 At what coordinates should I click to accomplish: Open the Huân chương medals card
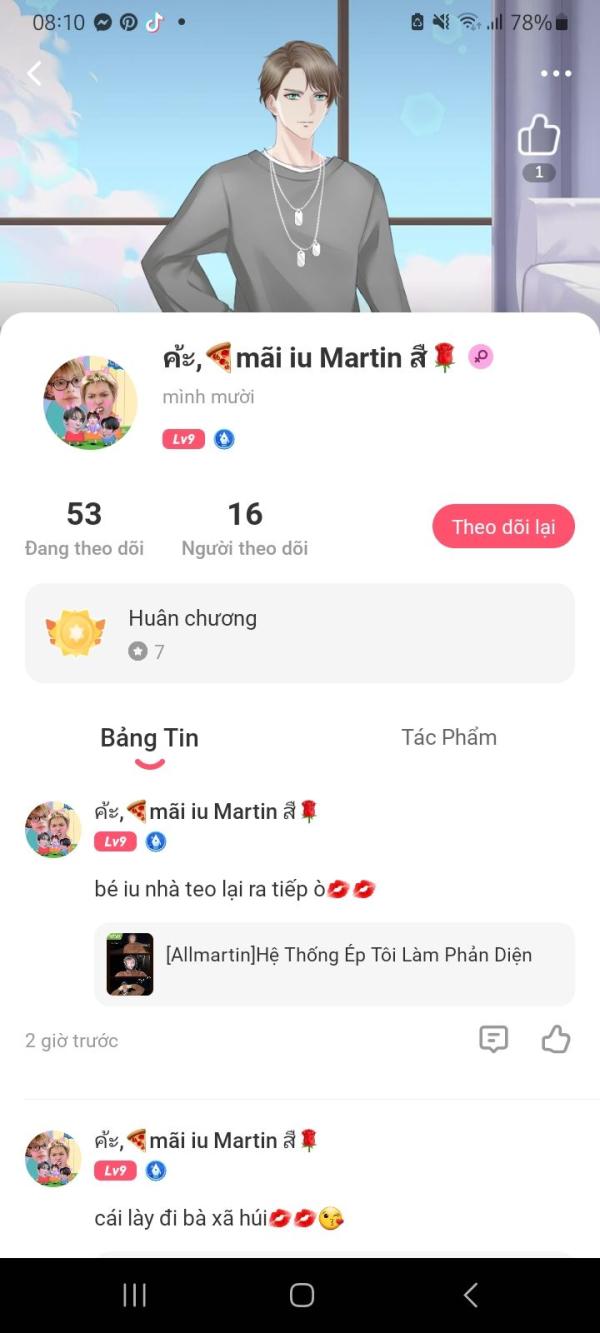(300, 633)
